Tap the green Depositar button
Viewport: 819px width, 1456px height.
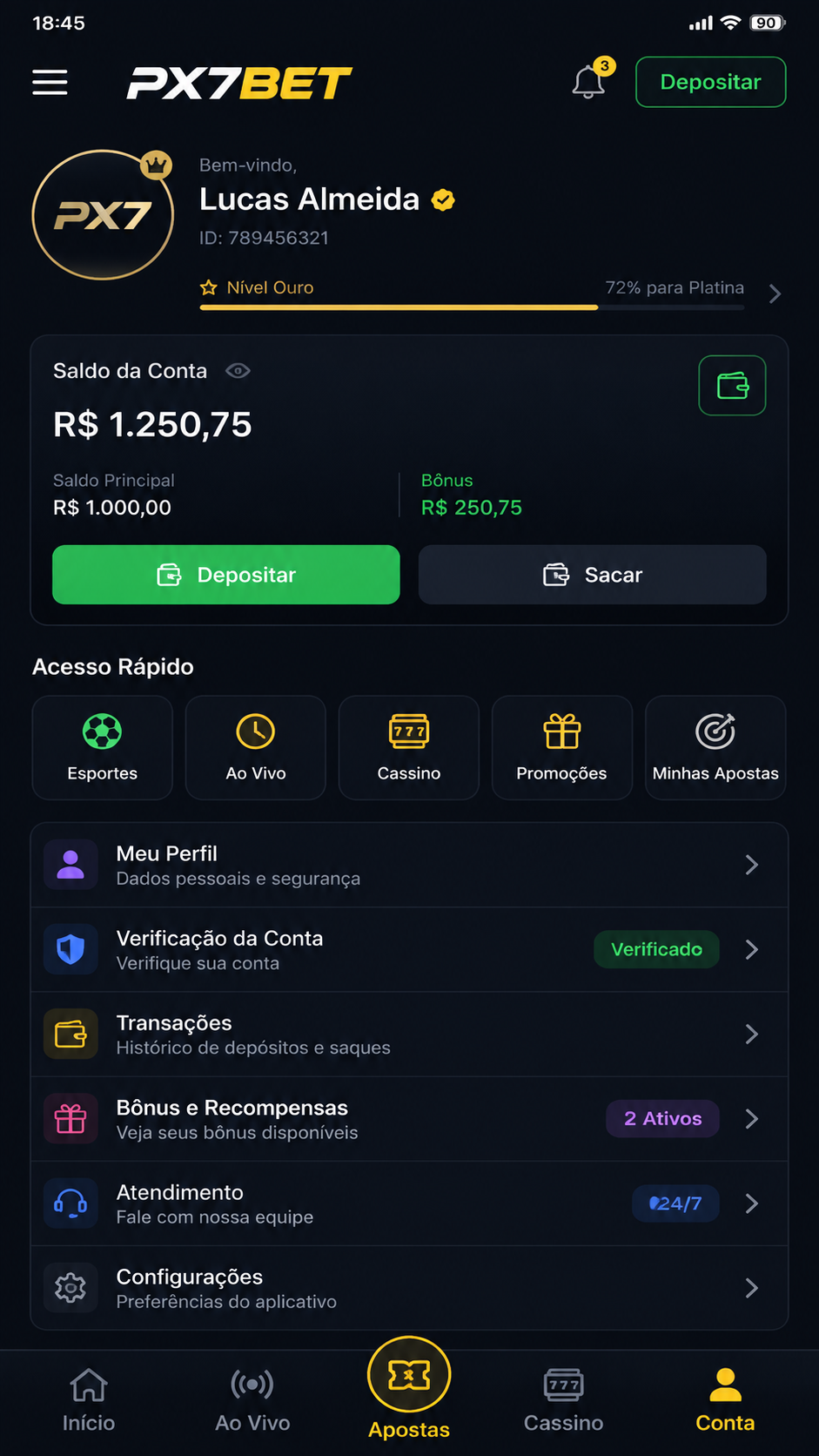point(226,575)
